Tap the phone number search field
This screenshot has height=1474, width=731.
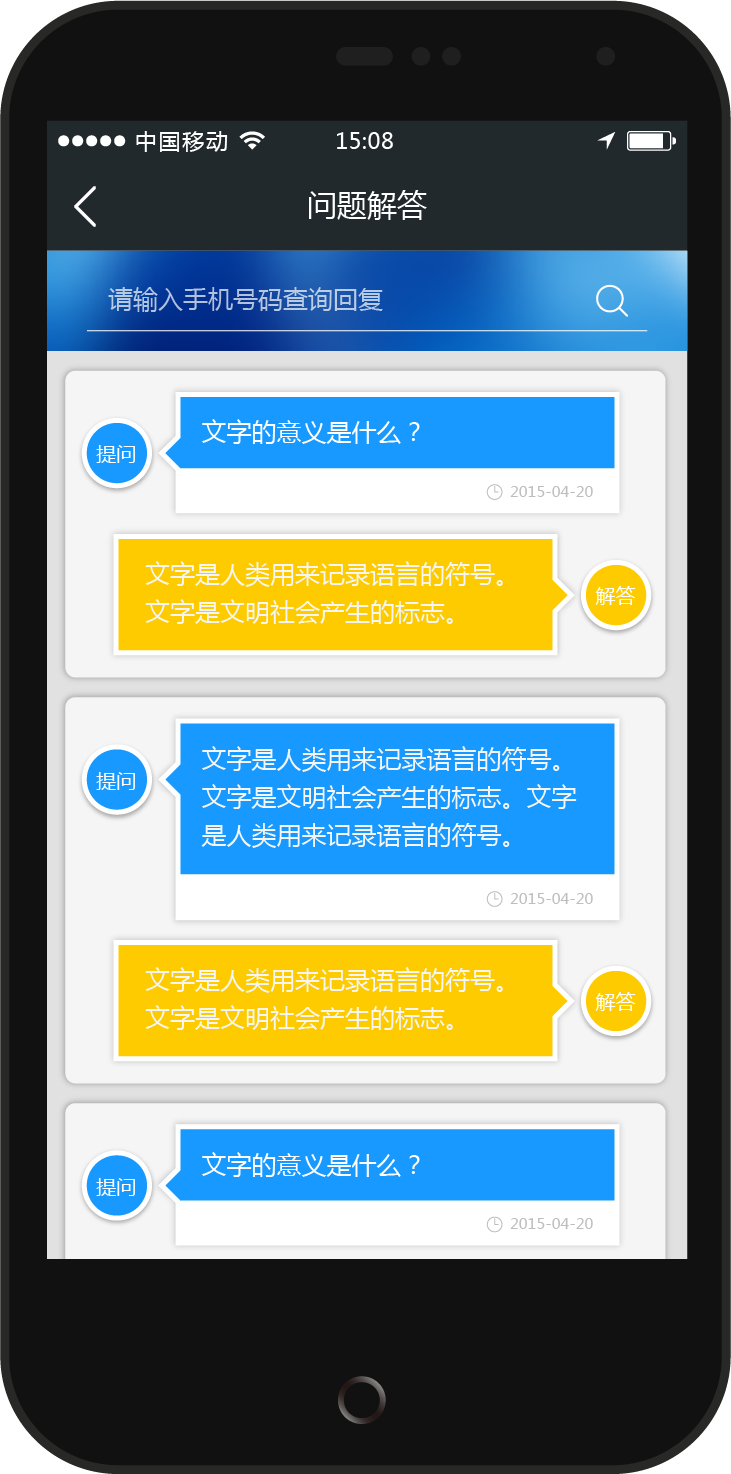pyautogui.click(x=330, y=300)
